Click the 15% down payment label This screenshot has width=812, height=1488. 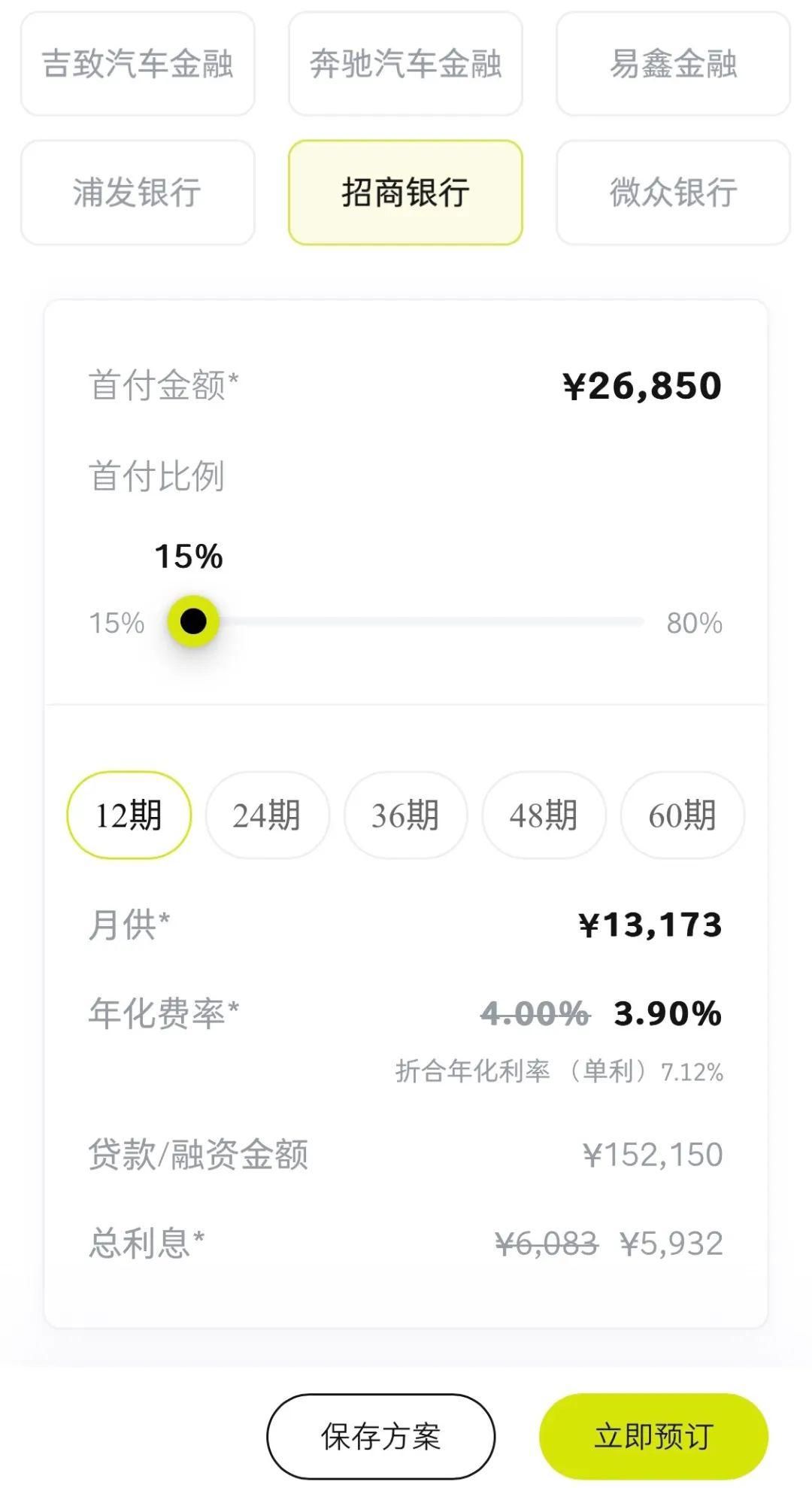click(189, 557)
